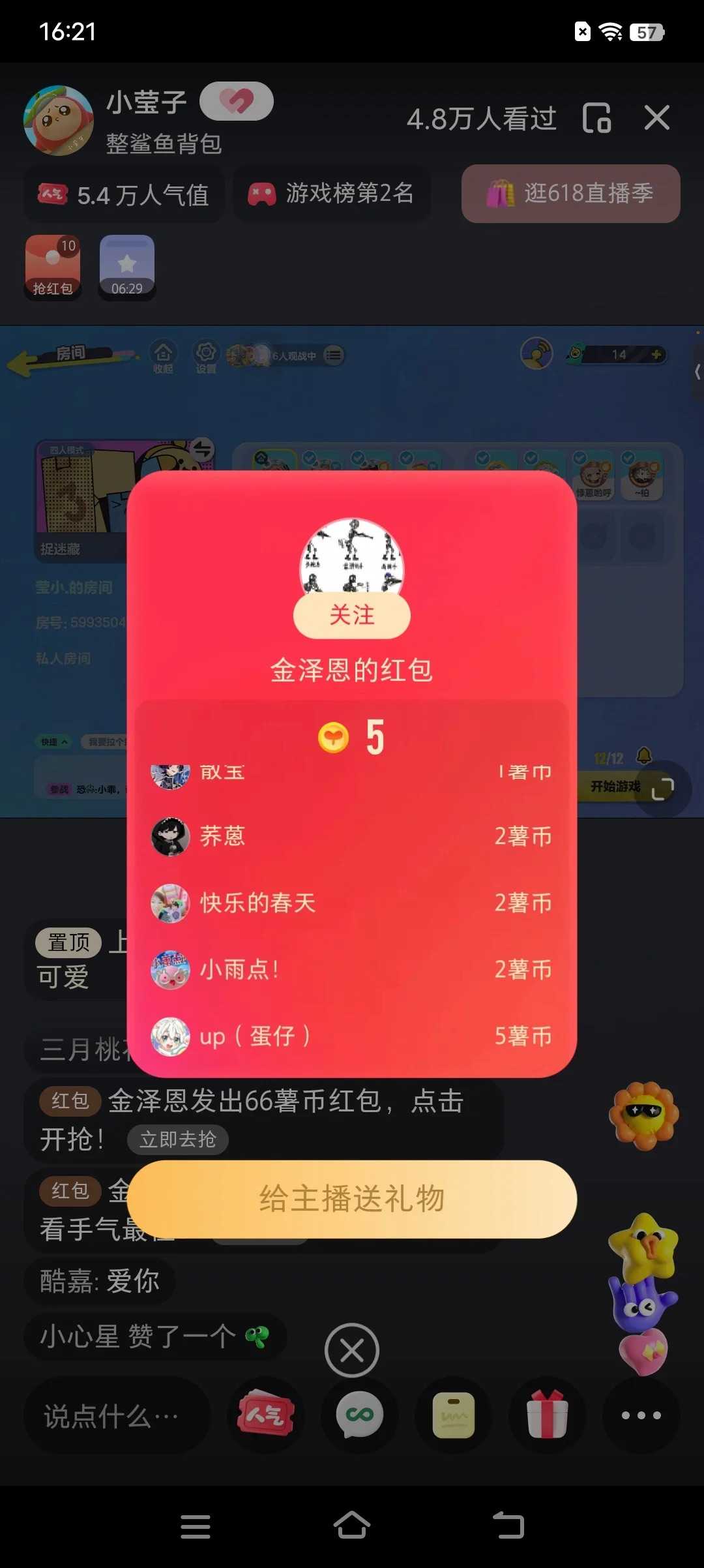Tap 关注 to follow 金泽恩

pyautogui.click(x=351, y=615)
